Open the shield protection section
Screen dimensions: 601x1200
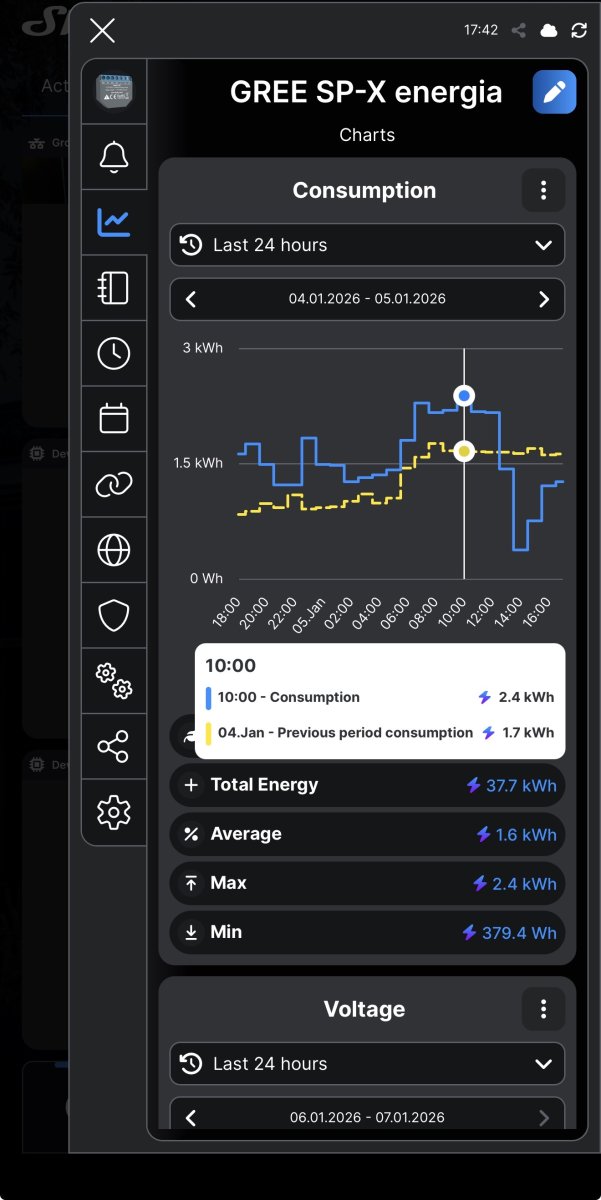click(114, 615)
